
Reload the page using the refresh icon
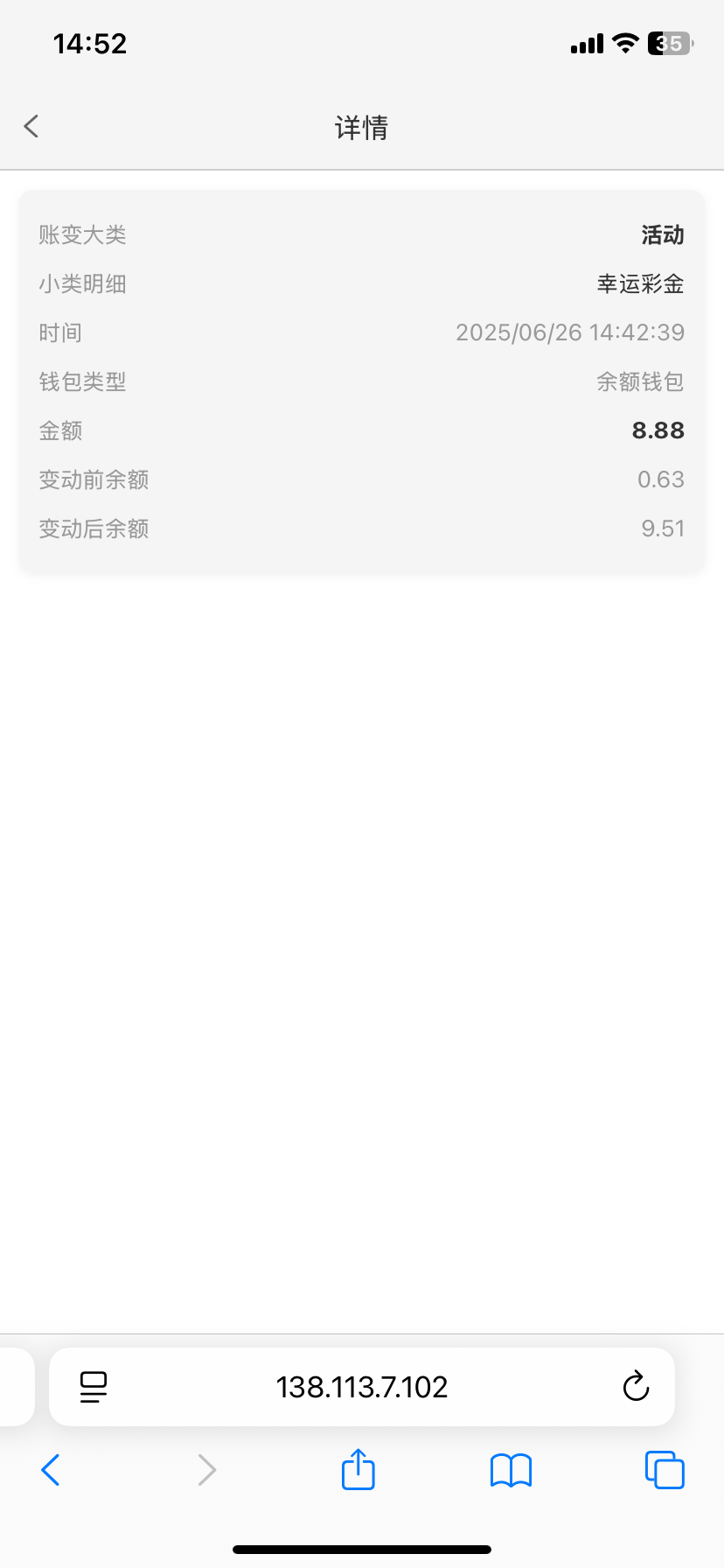(636, 1386)
